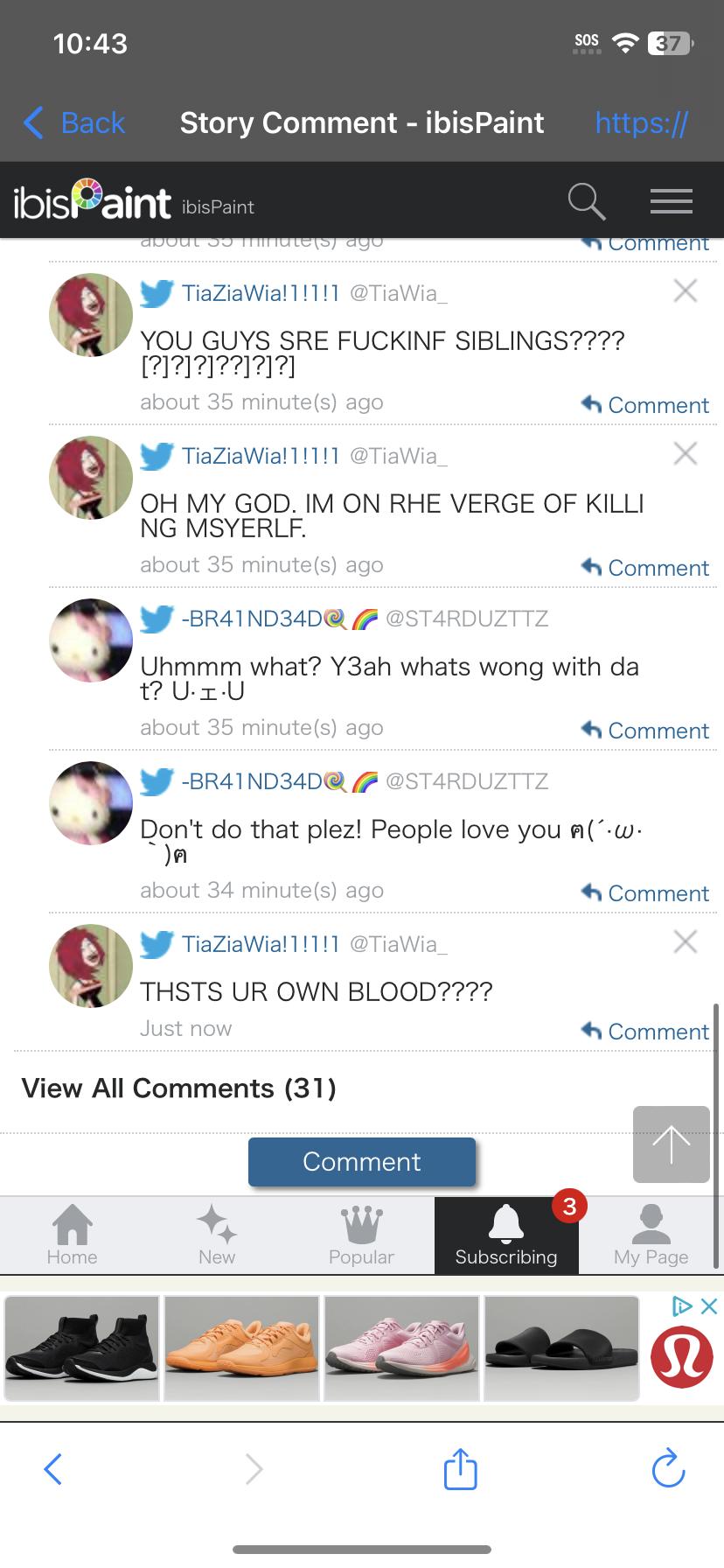
Task: Delete the "YOU GUYS SRE" comment
Action: pyautogui.click(x=686, y=290)
